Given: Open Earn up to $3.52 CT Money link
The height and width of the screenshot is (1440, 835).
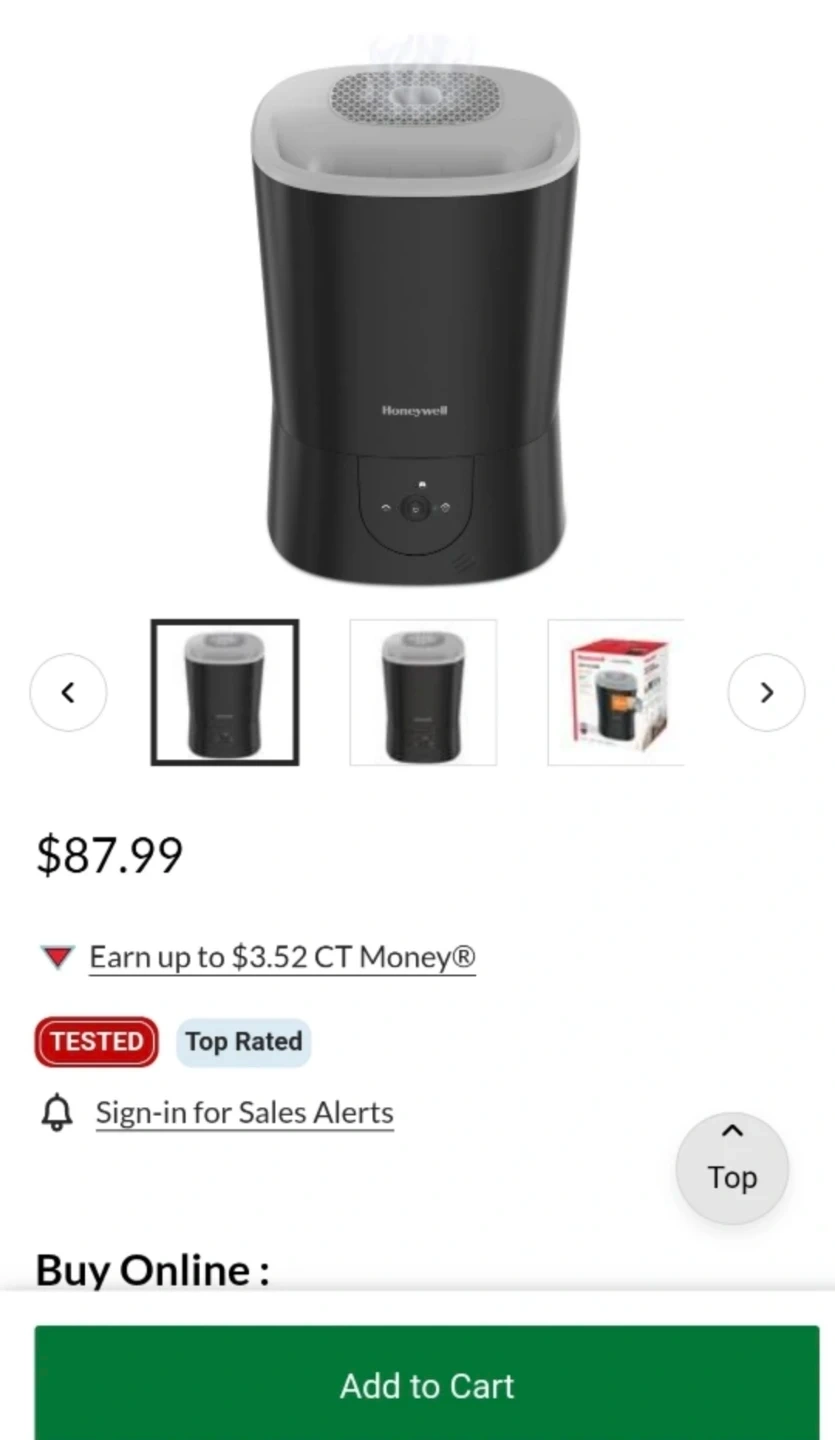Looking at the screenshot, I should pos(282,957).
